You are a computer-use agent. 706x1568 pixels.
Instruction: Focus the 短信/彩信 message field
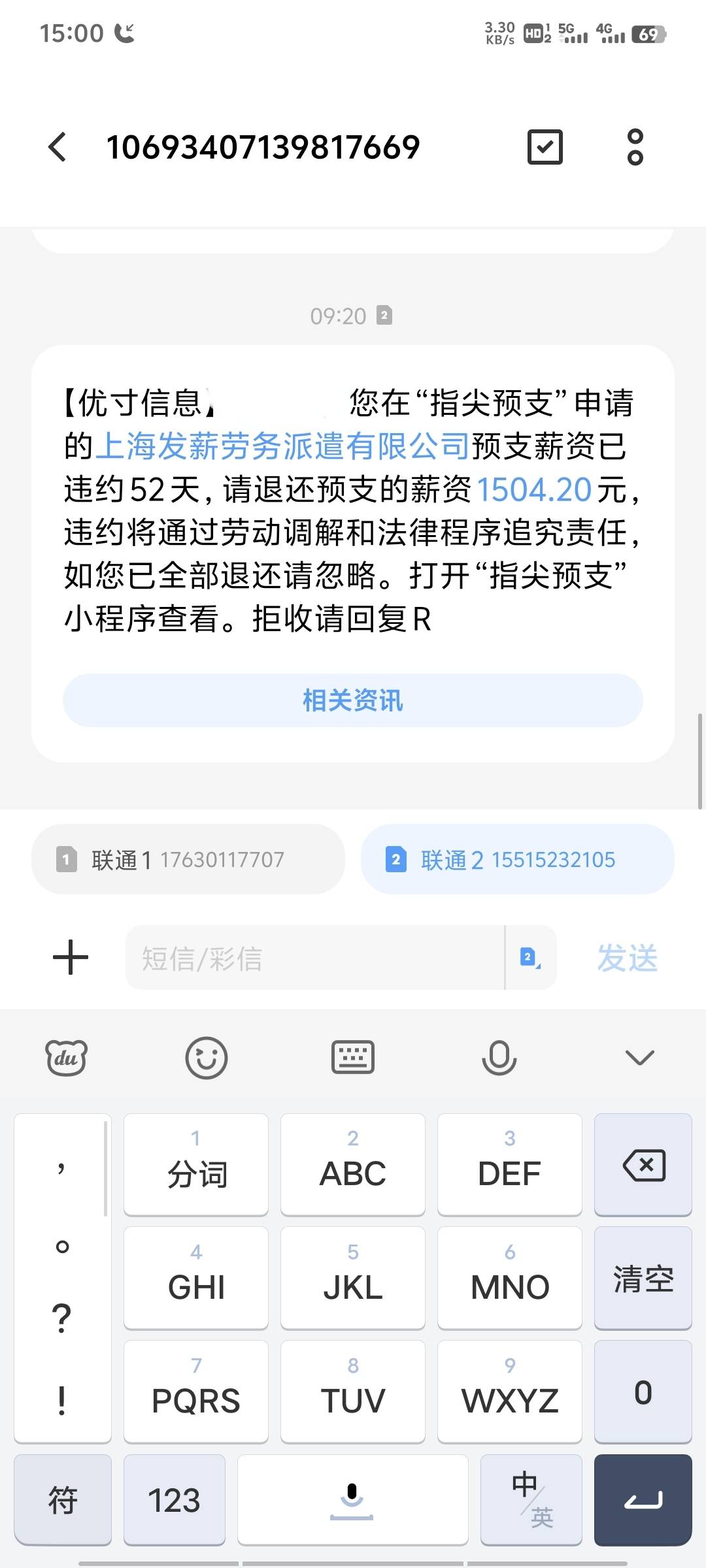(x=315, y=958)
